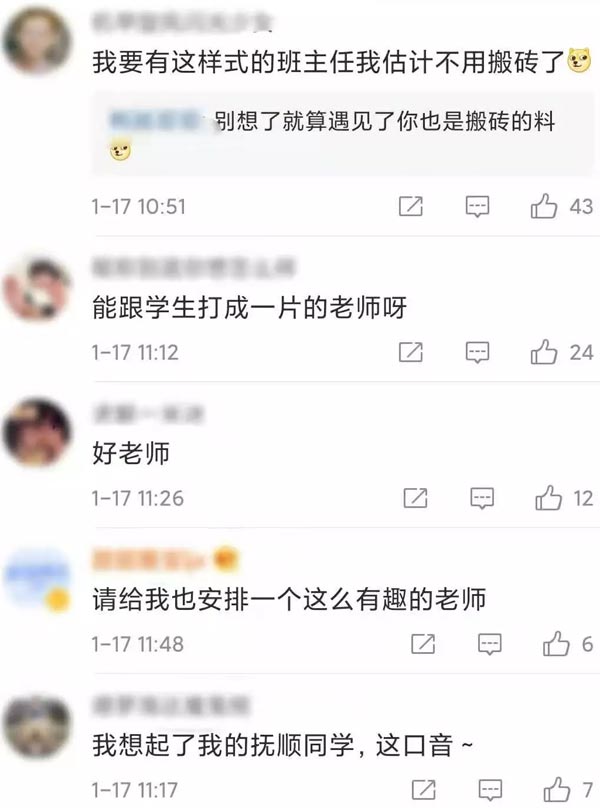Like the comment '请给我也安排一个这么有趣的老师'
The height and width of the screenshot is (808, 600).
point(556,643)
